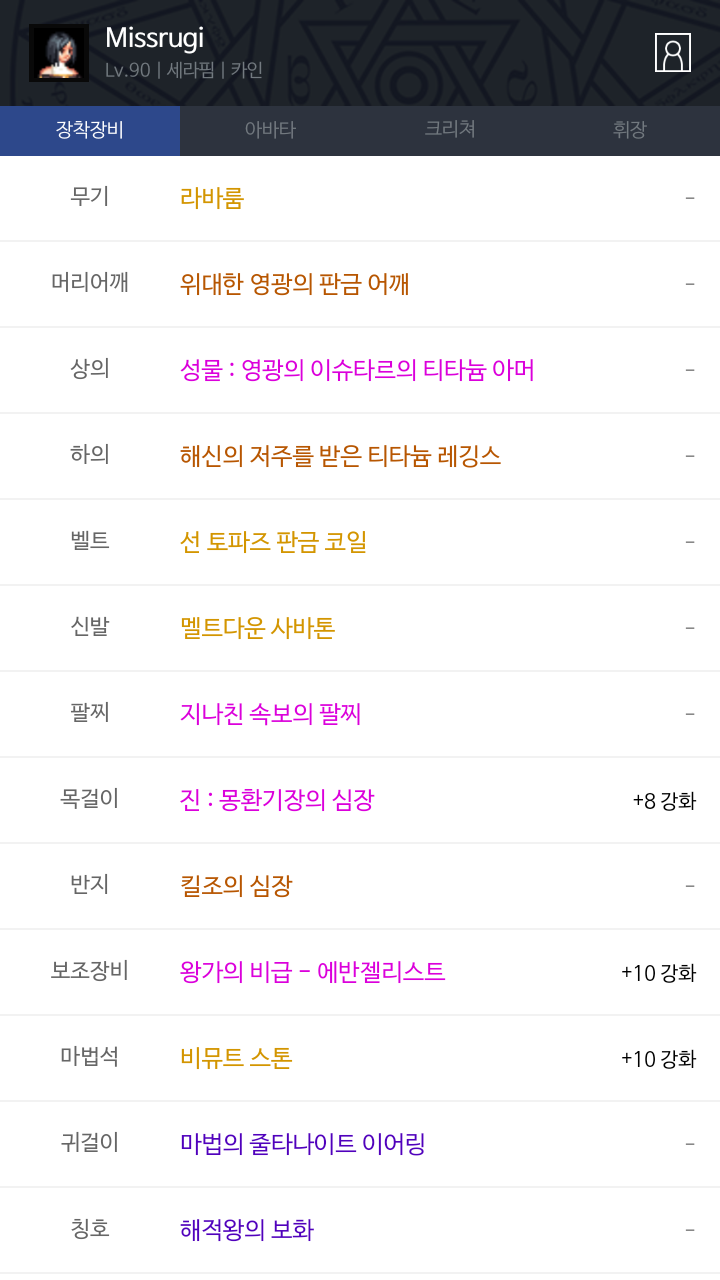Tap the Missrugi character avatar
720x1280 pixels.
[59, 53]
